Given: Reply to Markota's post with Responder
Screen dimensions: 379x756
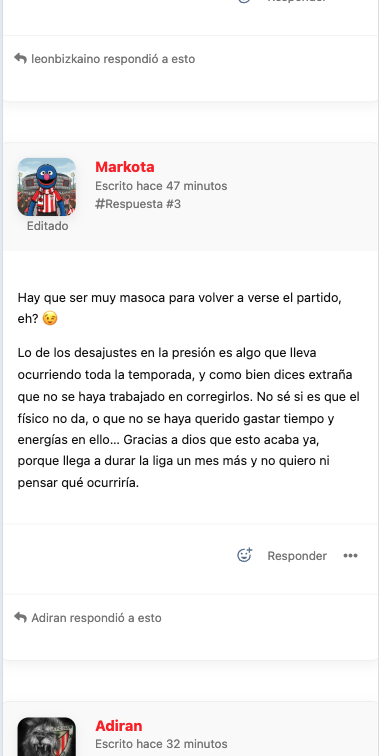Looking at the screenshot, I should coord(297,556).
